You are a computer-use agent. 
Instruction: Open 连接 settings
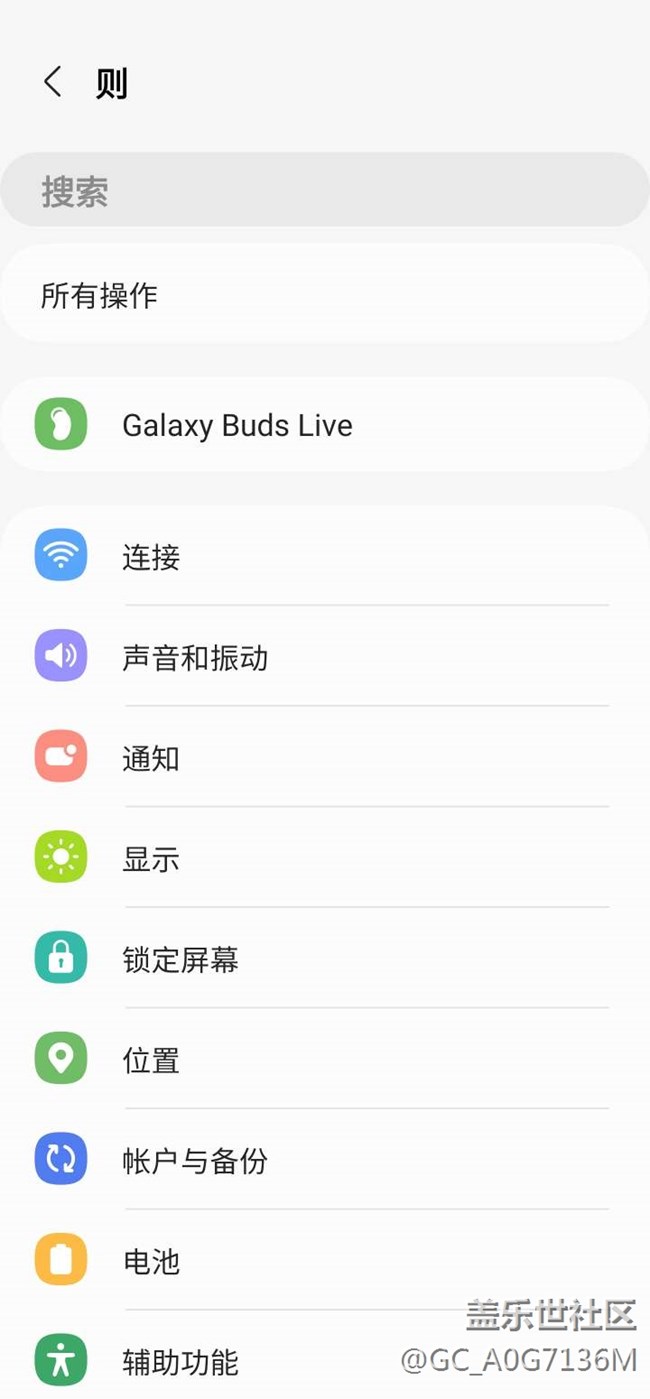[x=325, y=556]
